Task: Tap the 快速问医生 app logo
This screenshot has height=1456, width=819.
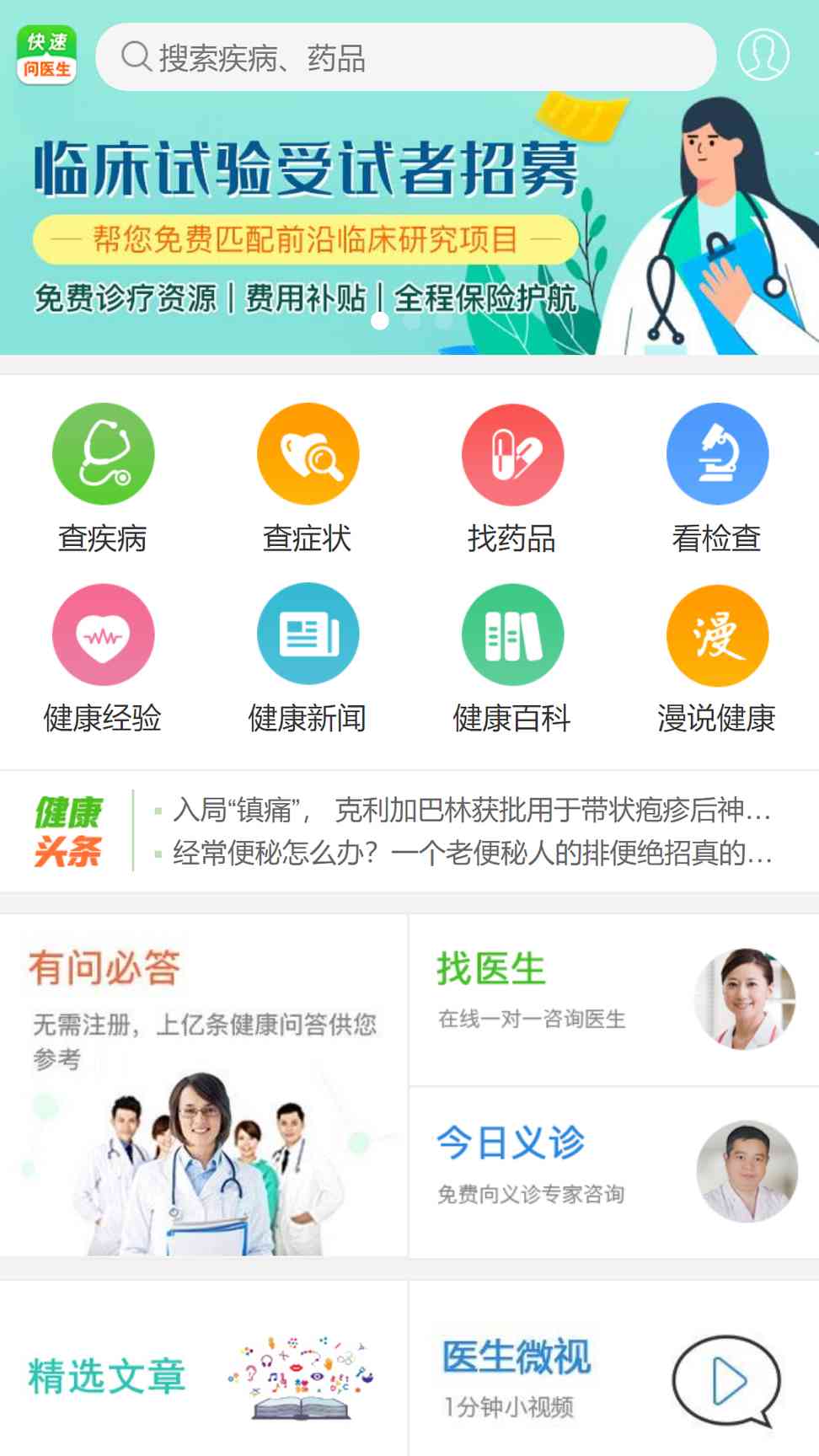Action: [x=46, y=56]
